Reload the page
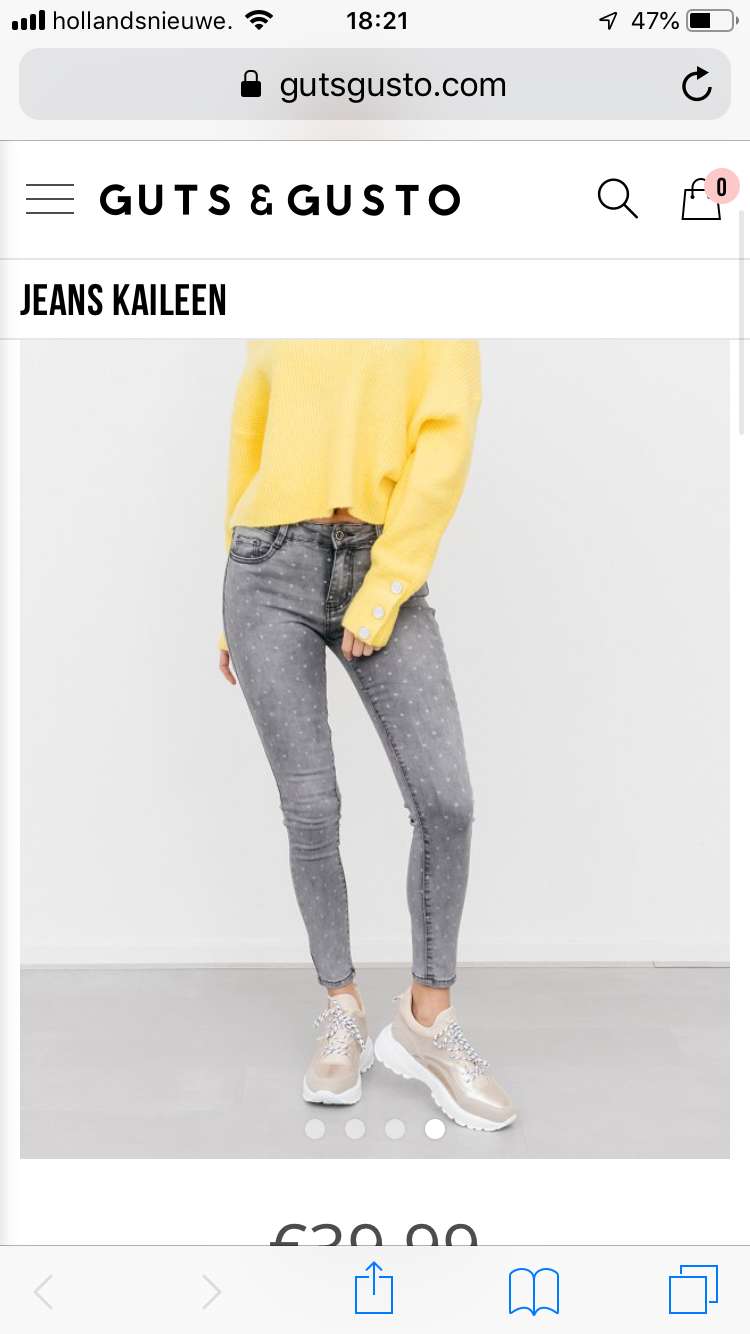 click(x=696, y=85)
